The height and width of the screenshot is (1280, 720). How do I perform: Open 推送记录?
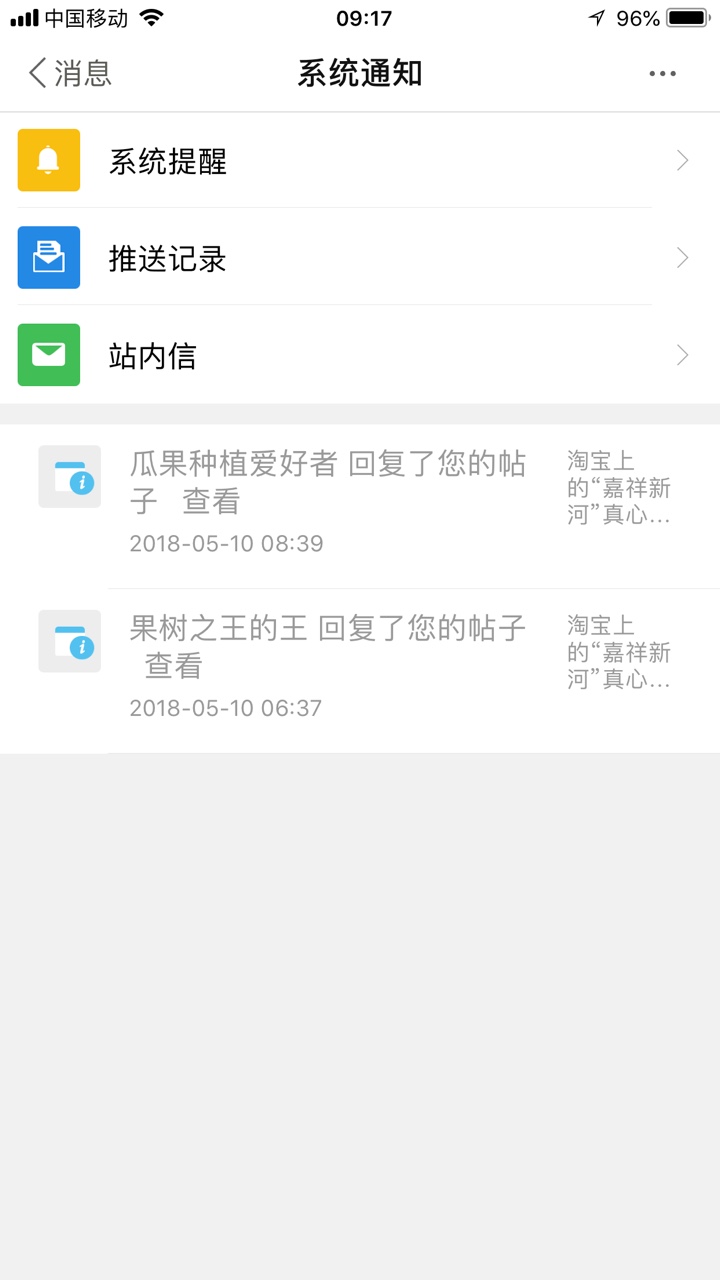[360, 257]
